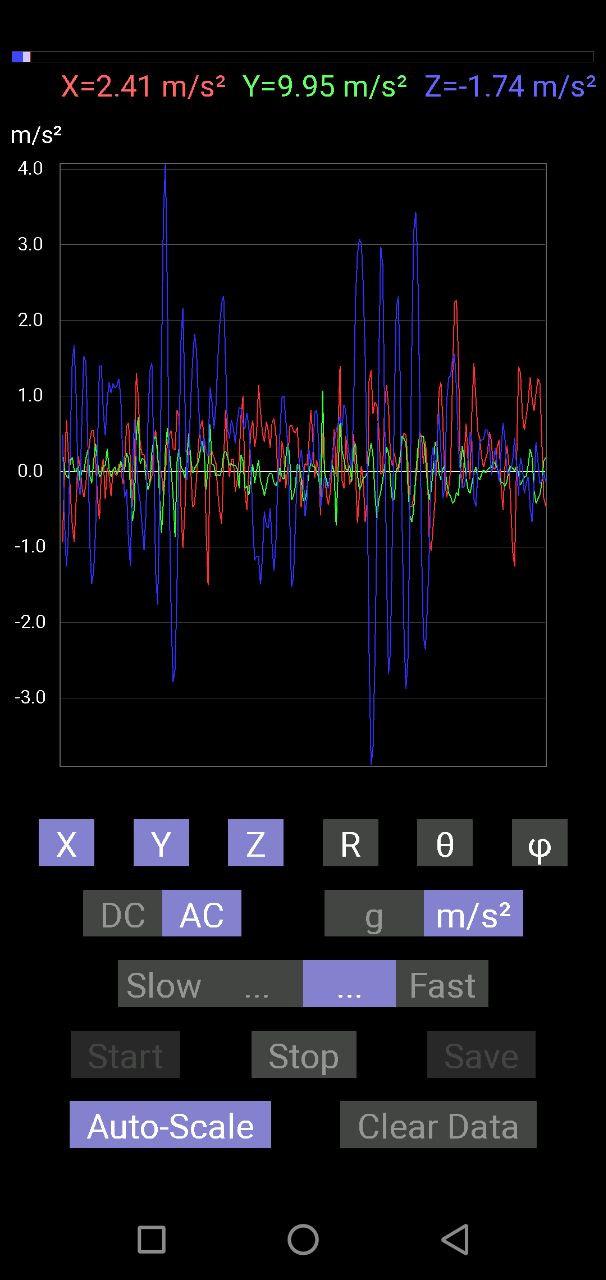The image size is (606, 1280).
Task: Enable the φ angle trace
Action: click(539, 843)
